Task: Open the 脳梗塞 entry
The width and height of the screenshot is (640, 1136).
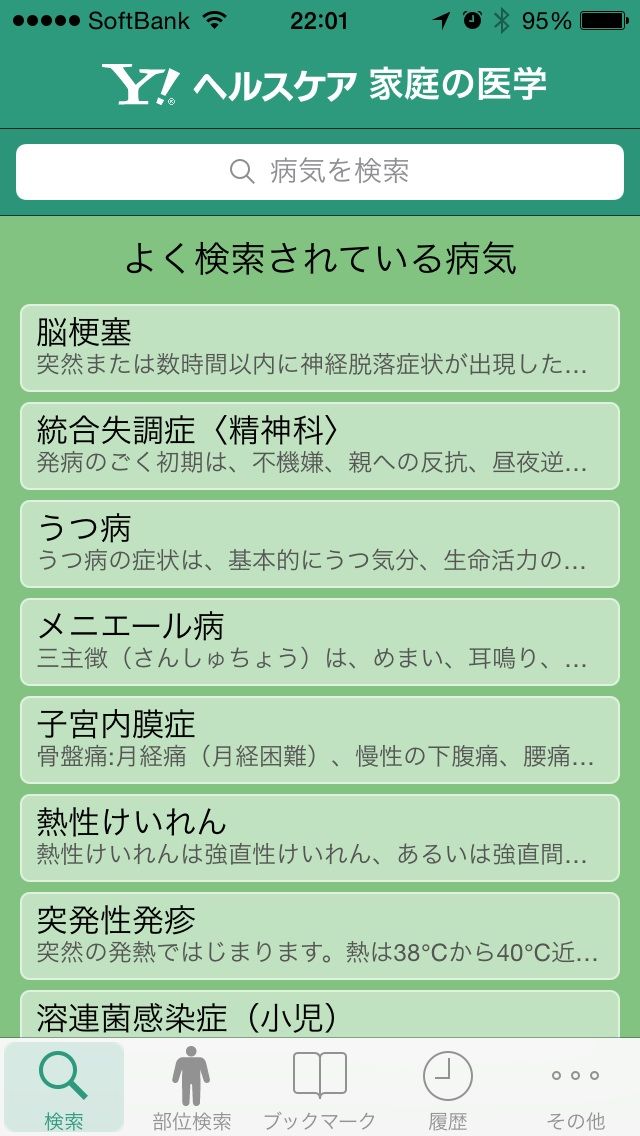Action: pos(320,348)
